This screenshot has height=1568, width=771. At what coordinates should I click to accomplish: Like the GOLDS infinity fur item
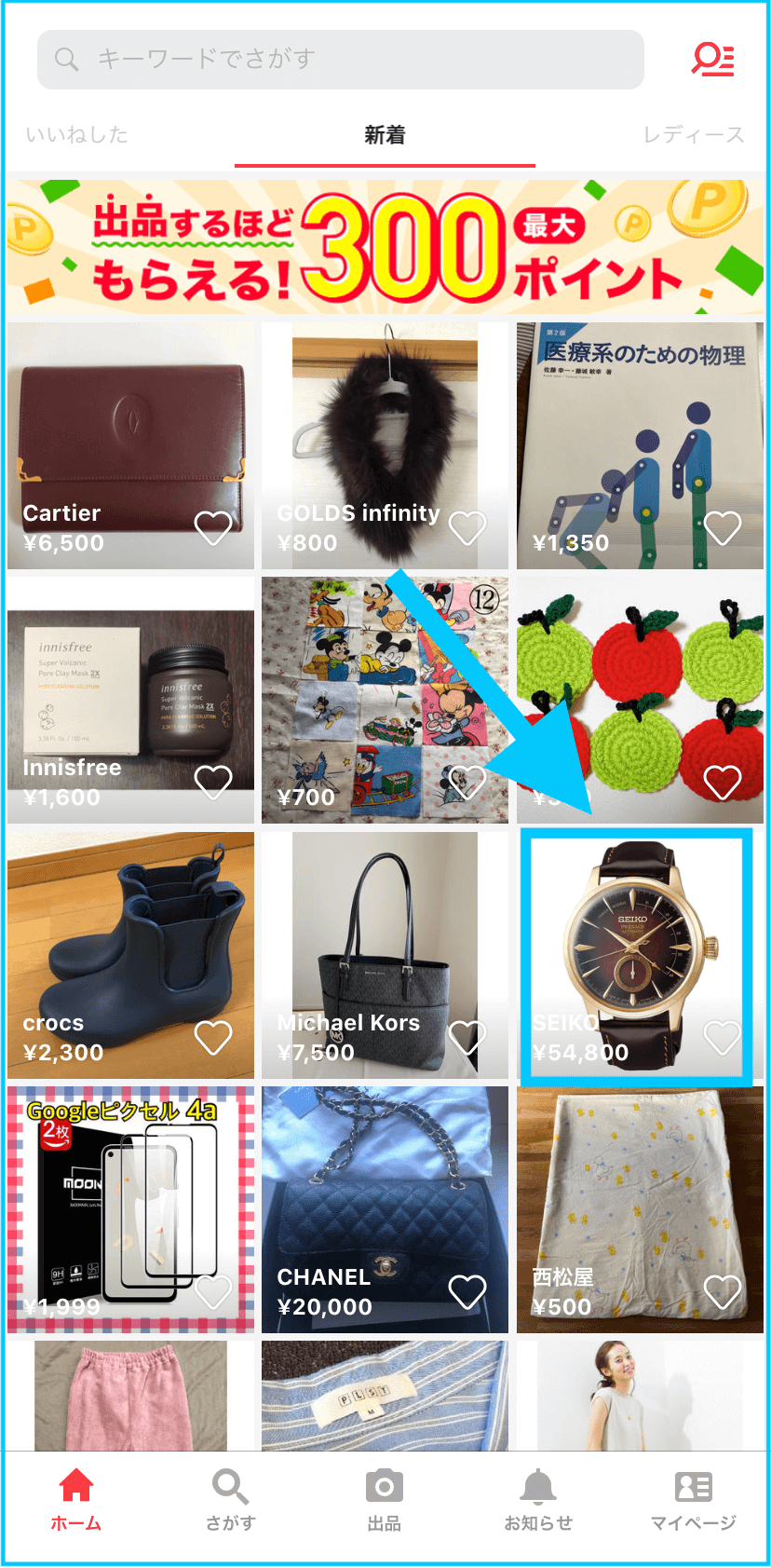(467, 528)
